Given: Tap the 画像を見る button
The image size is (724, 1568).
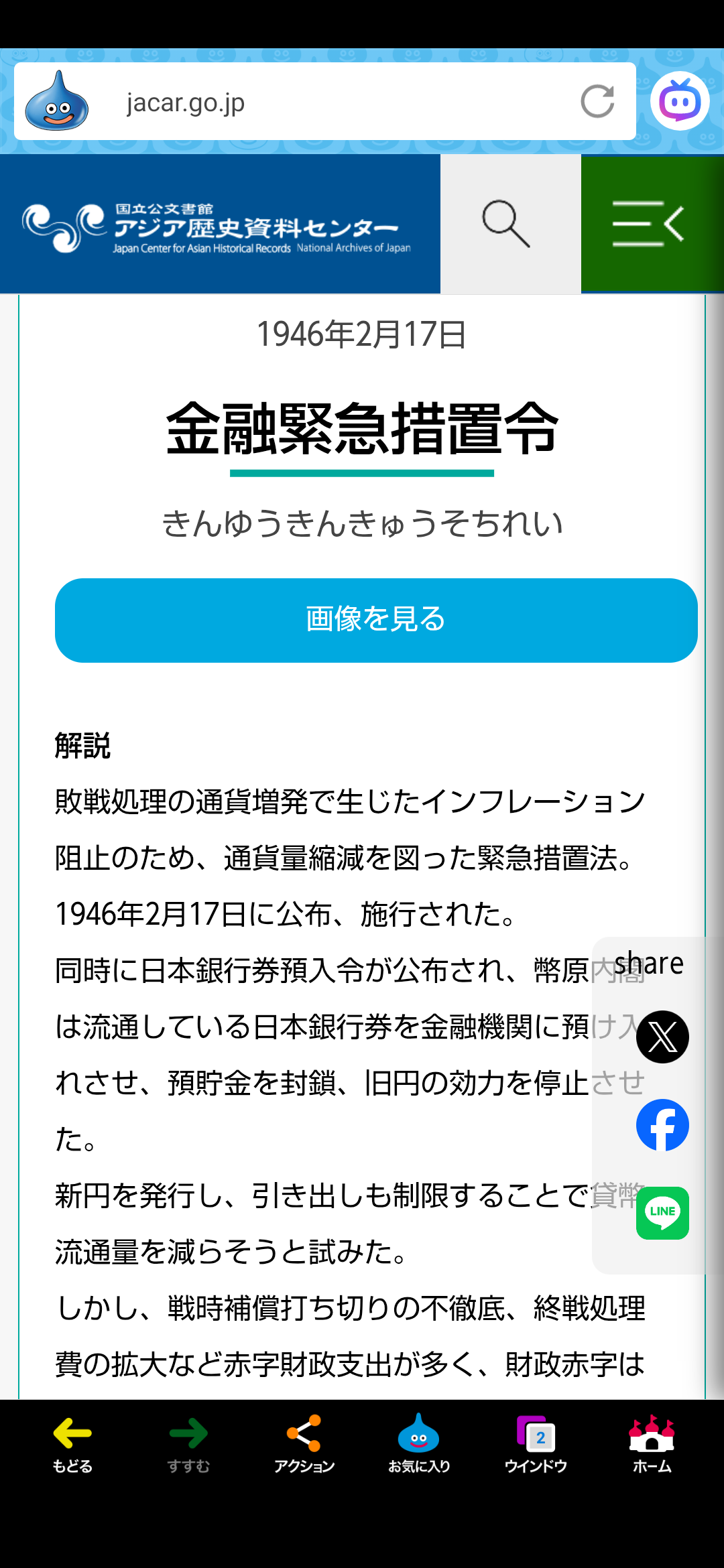Looking at the screenshot, I should point(376,620).
